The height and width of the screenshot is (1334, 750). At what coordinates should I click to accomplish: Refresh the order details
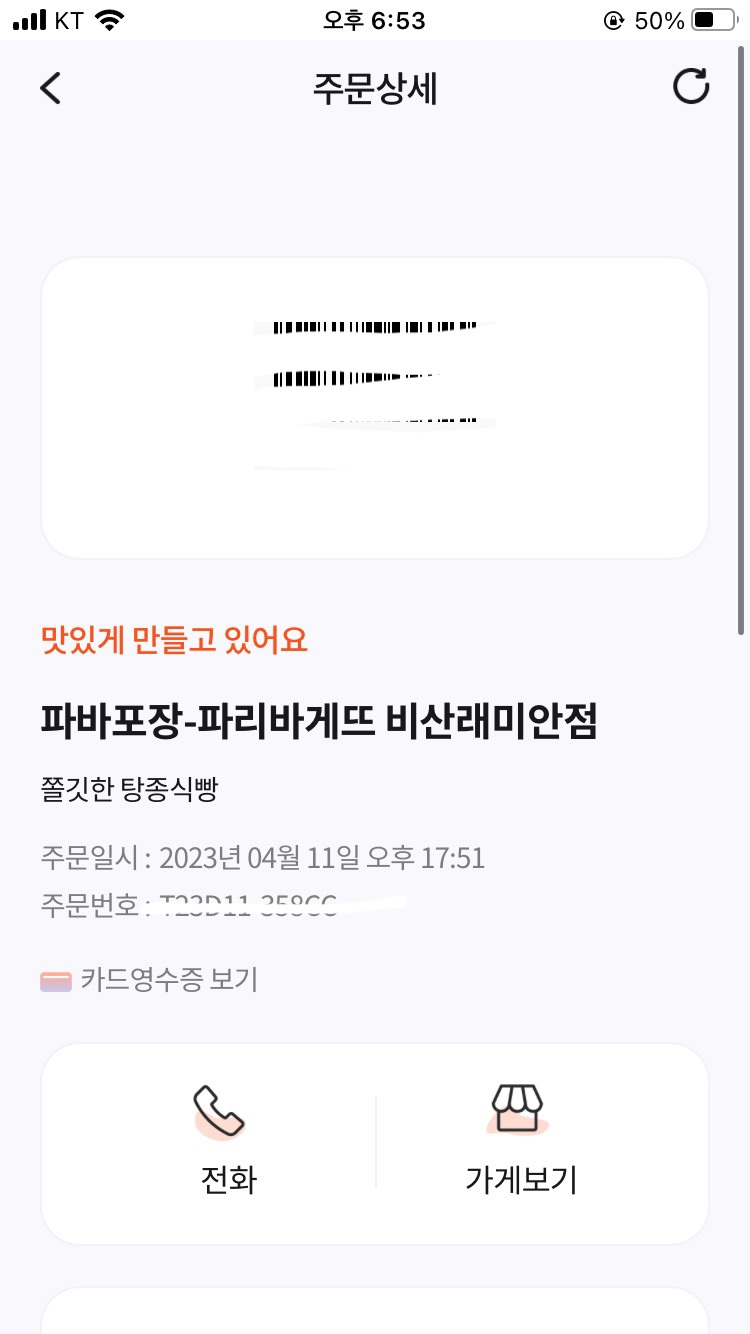(x=691, y=87)
